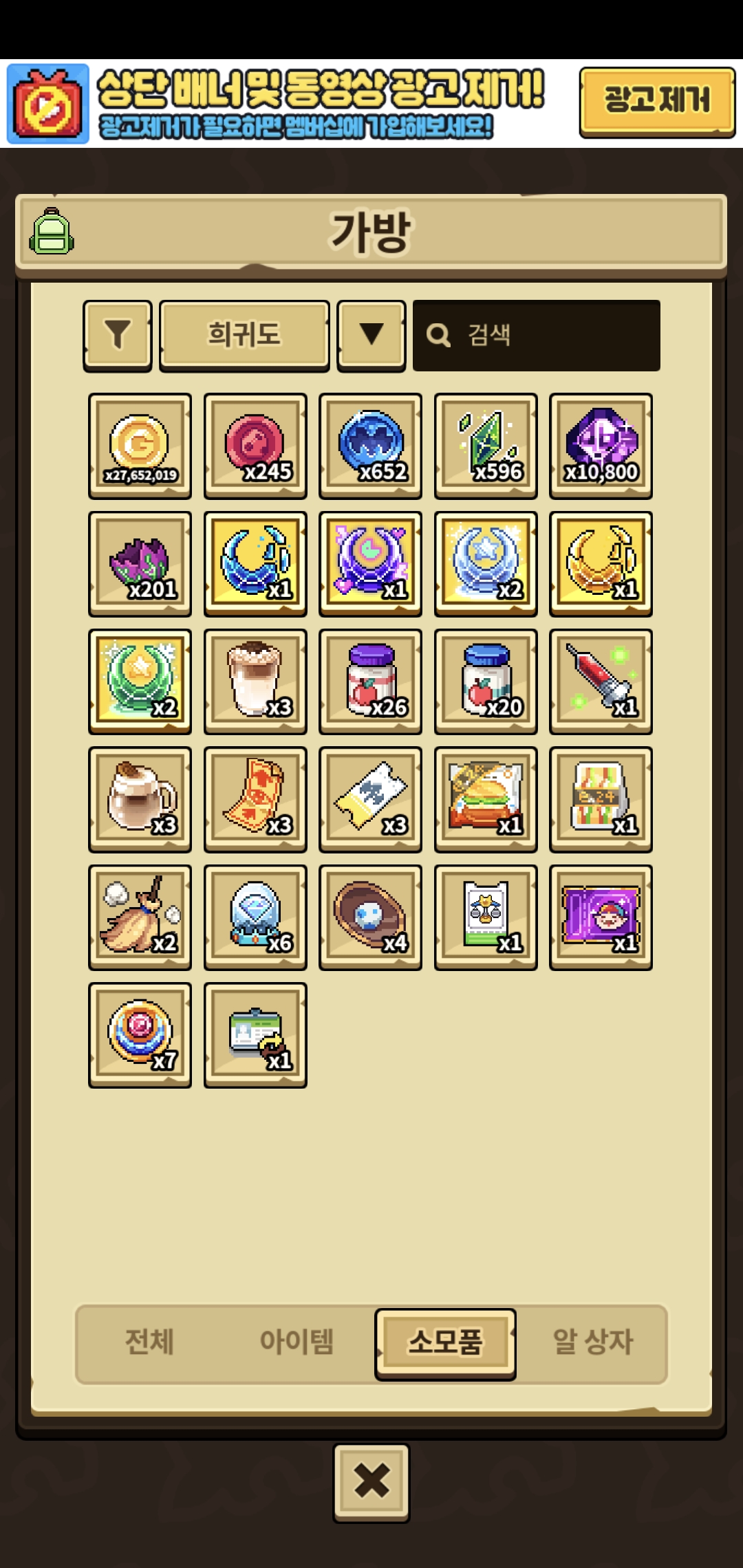The image size is (743, 1568).
Task: Tap the 광고제거 button in banner
Action: click(656, 102)
